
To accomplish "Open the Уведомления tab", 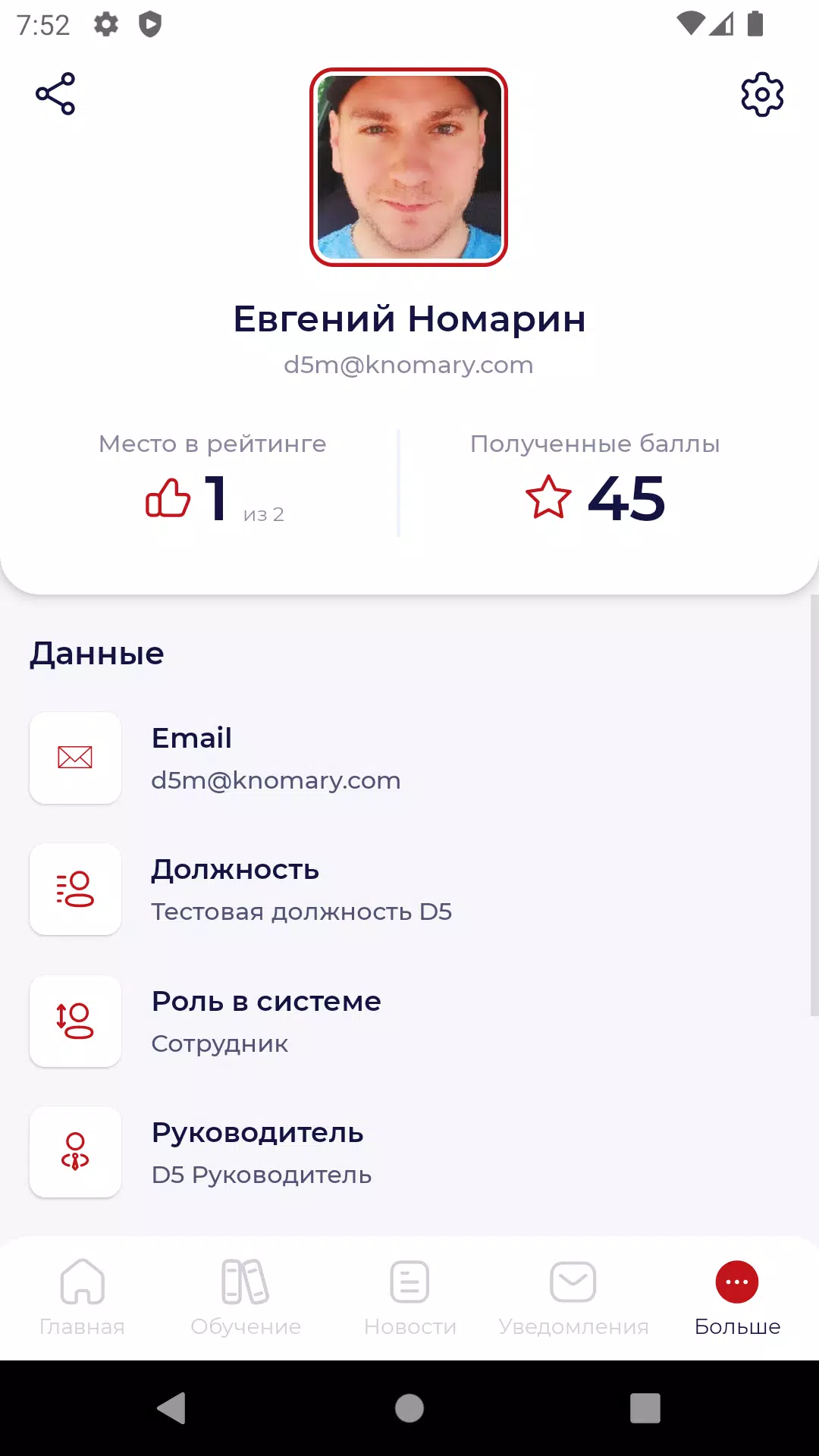I will coord(573,1297).
